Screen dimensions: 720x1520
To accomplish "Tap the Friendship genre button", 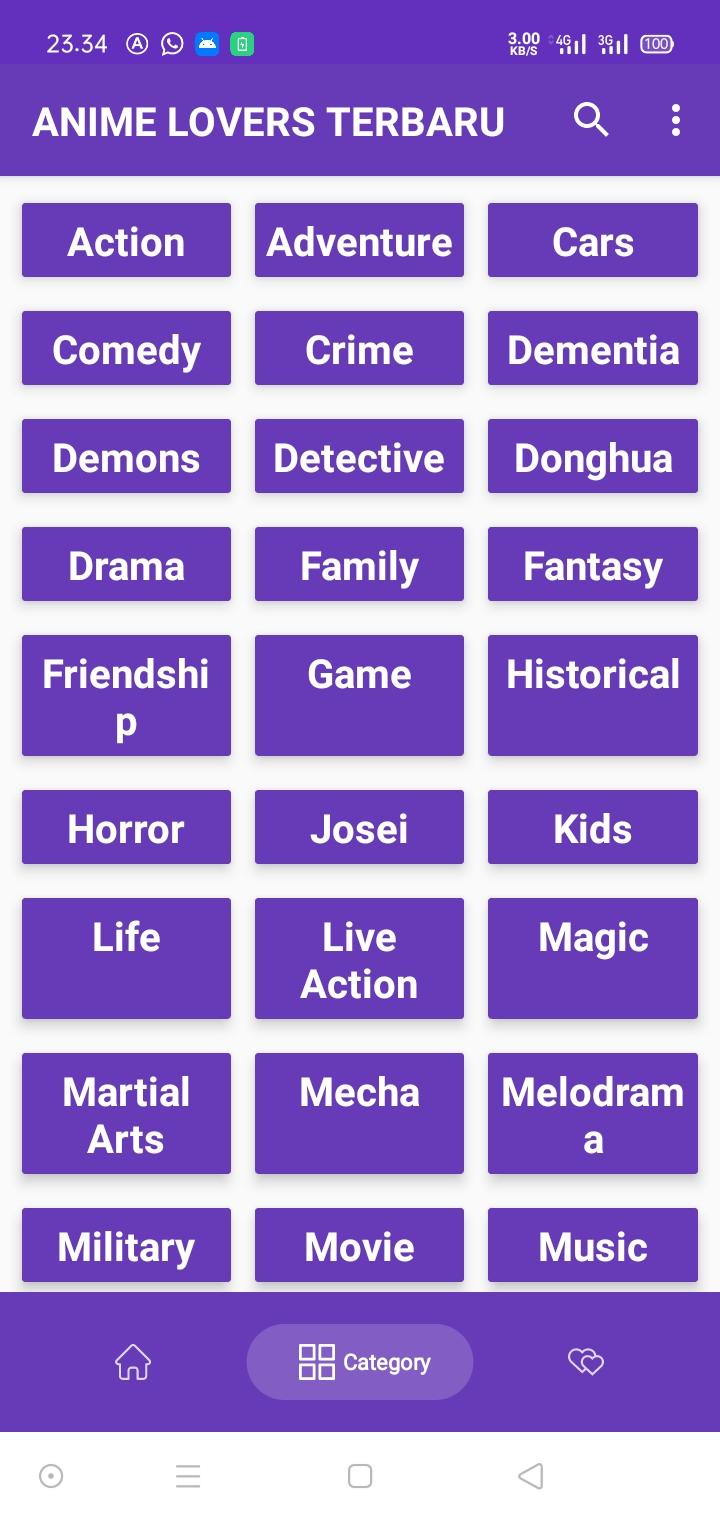I will point(126,695).
